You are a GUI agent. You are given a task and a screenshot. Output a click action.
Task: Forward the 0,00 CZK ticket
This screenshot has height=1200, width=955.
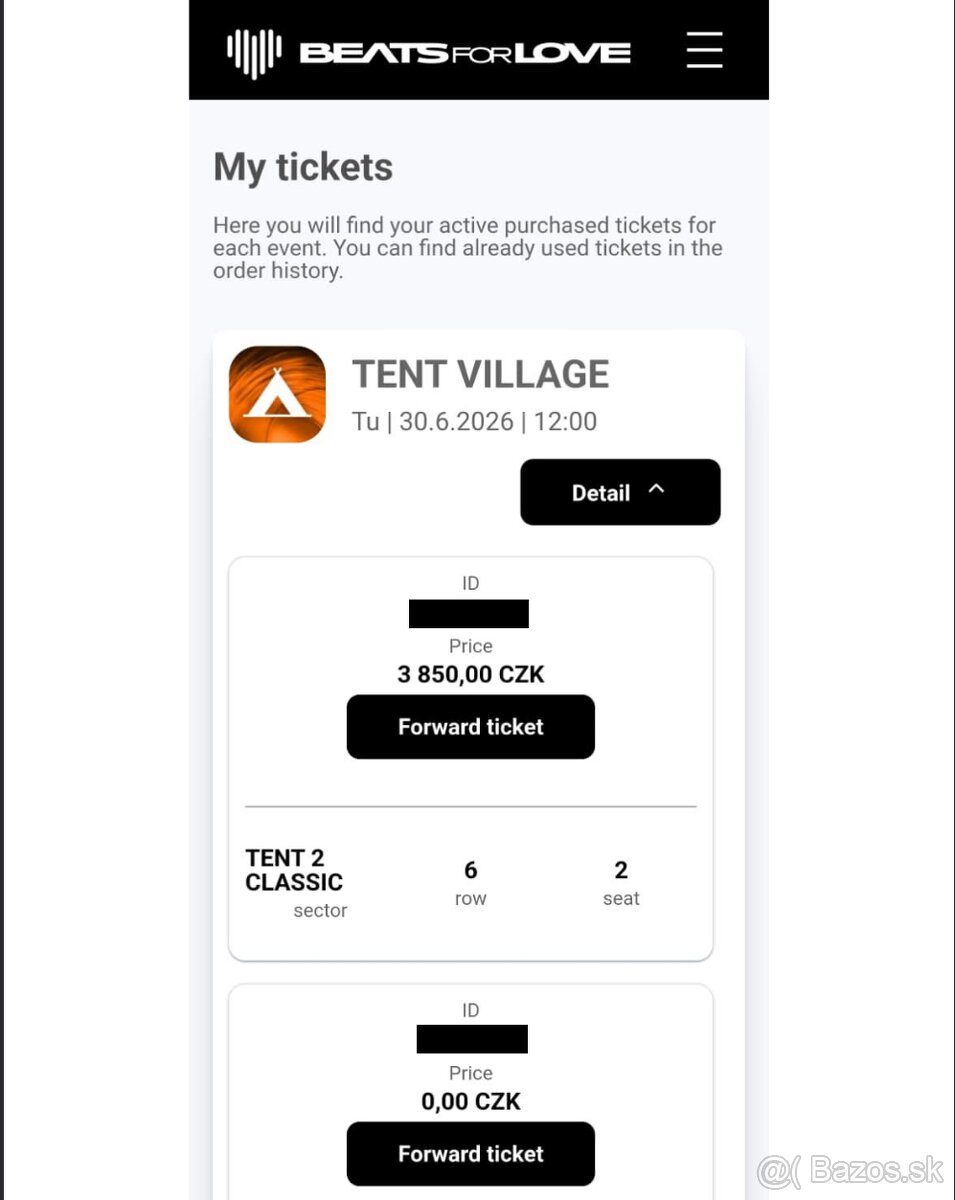470,1154
